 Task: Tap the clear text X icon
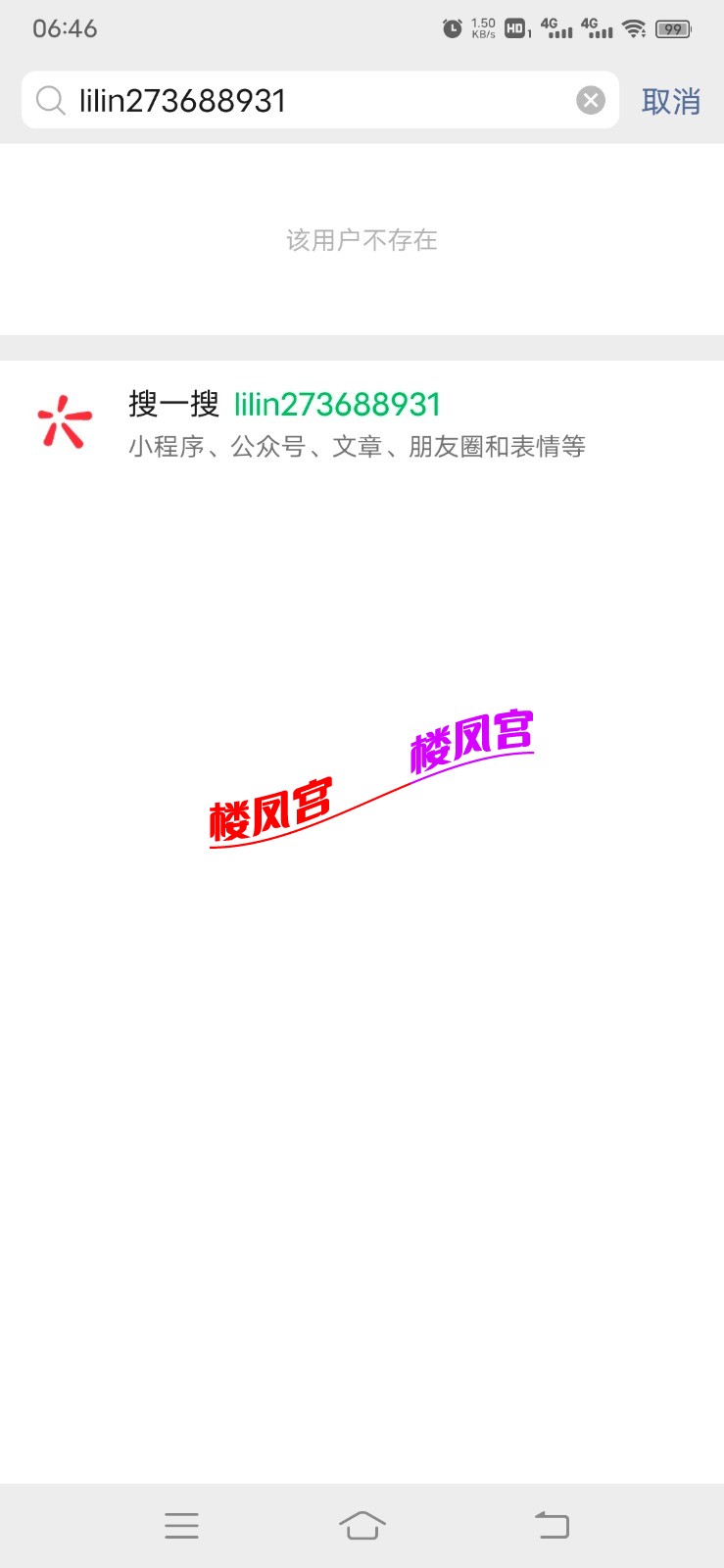[591, 98]
